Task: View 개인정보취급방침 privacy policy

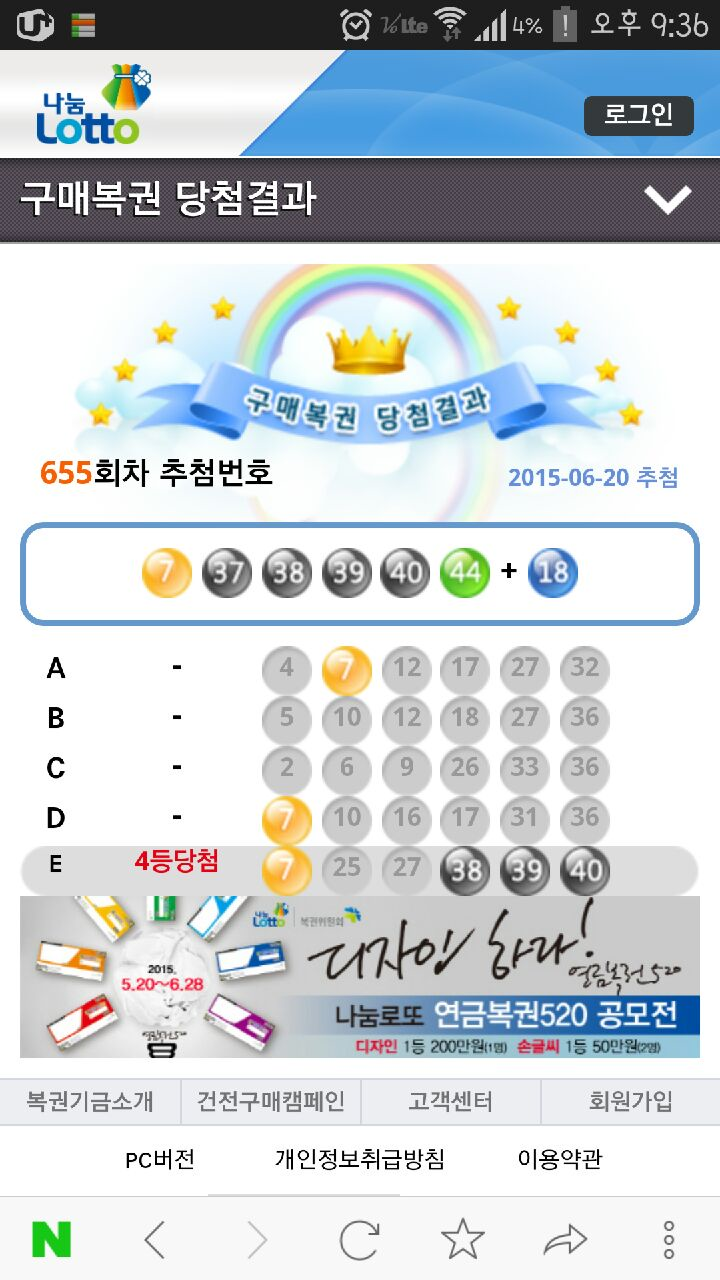Action: [360, 1160]
